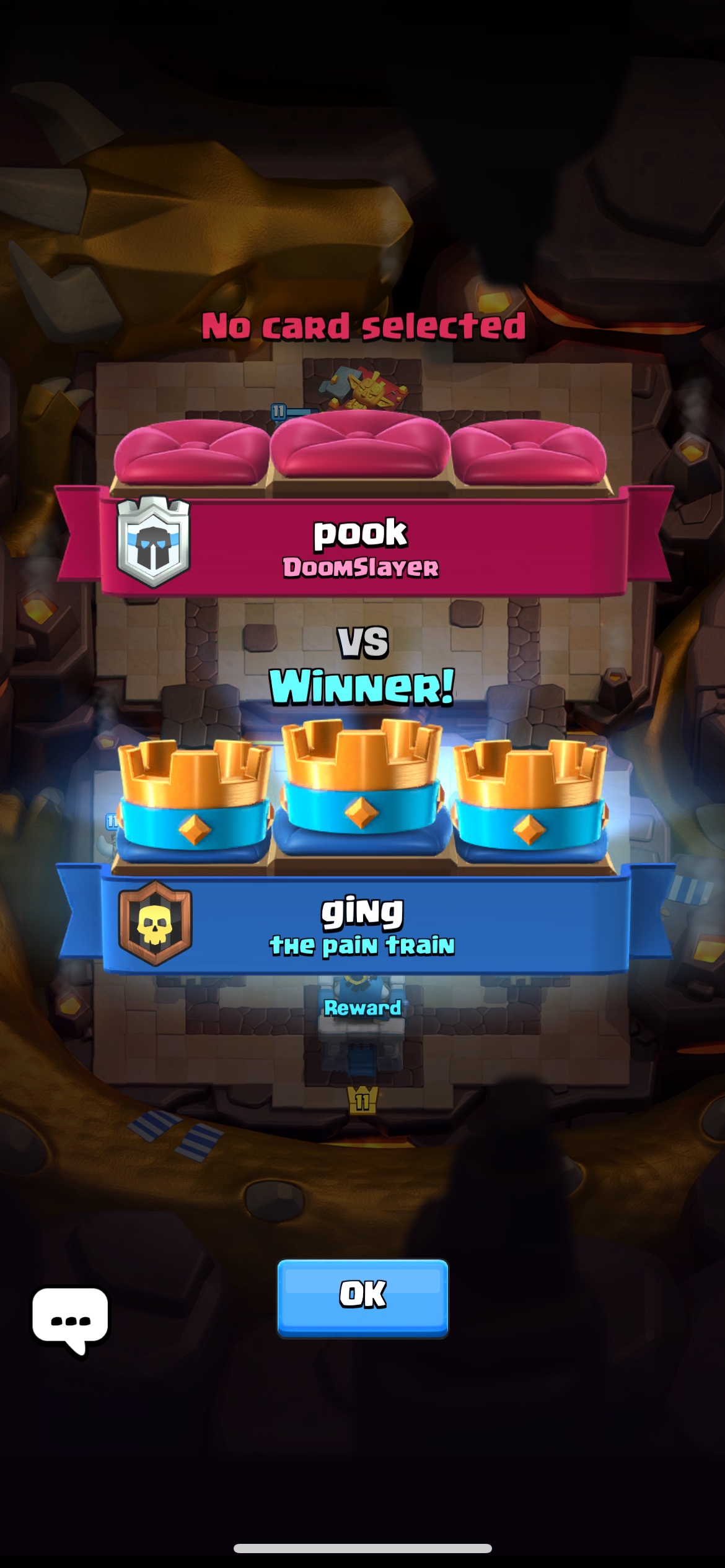Screen dimensions: 725x1568
Task: Open ging's player banner
Action: tap(364, 920)
